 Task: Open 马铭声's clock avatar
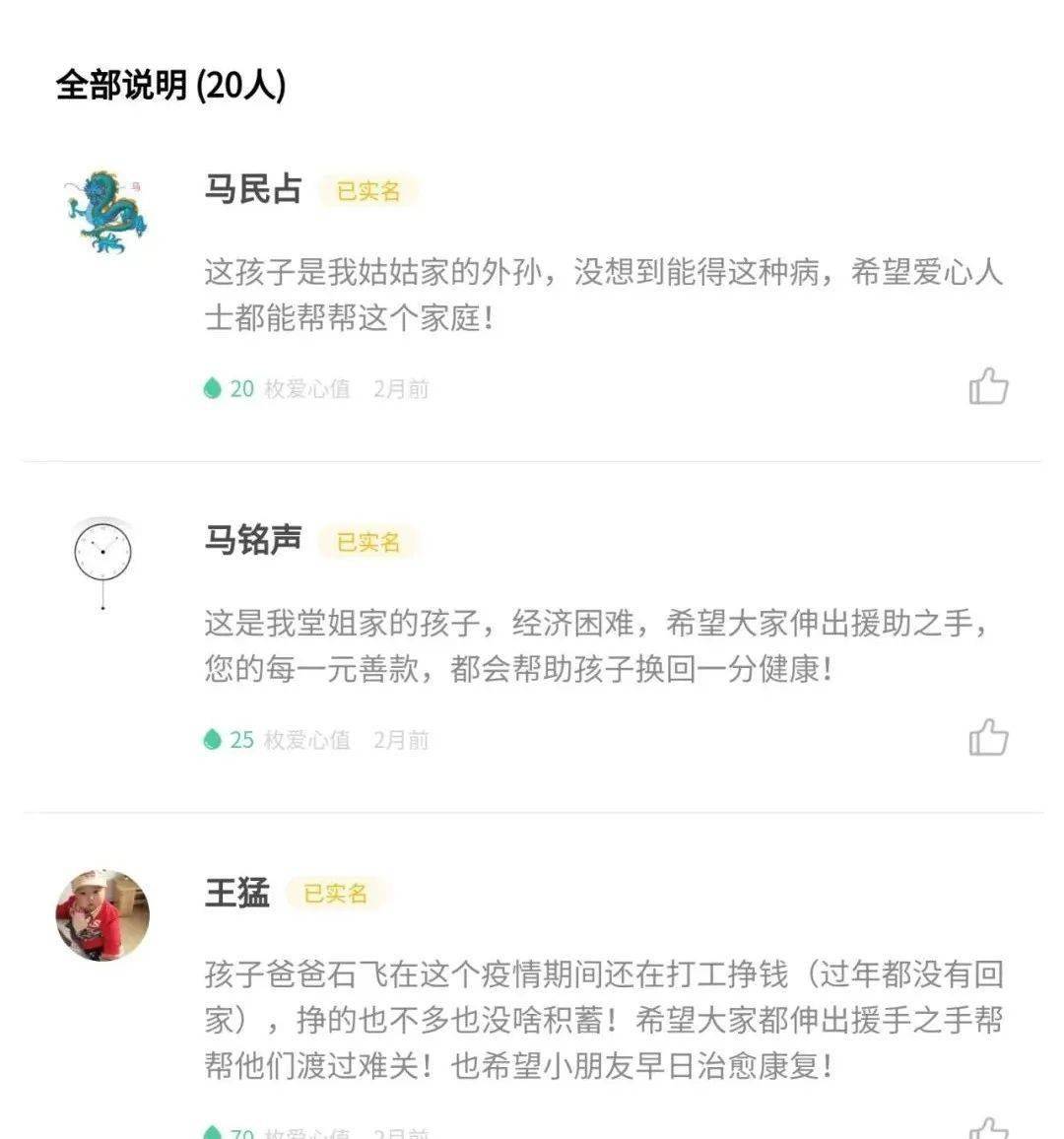(102, 559)
